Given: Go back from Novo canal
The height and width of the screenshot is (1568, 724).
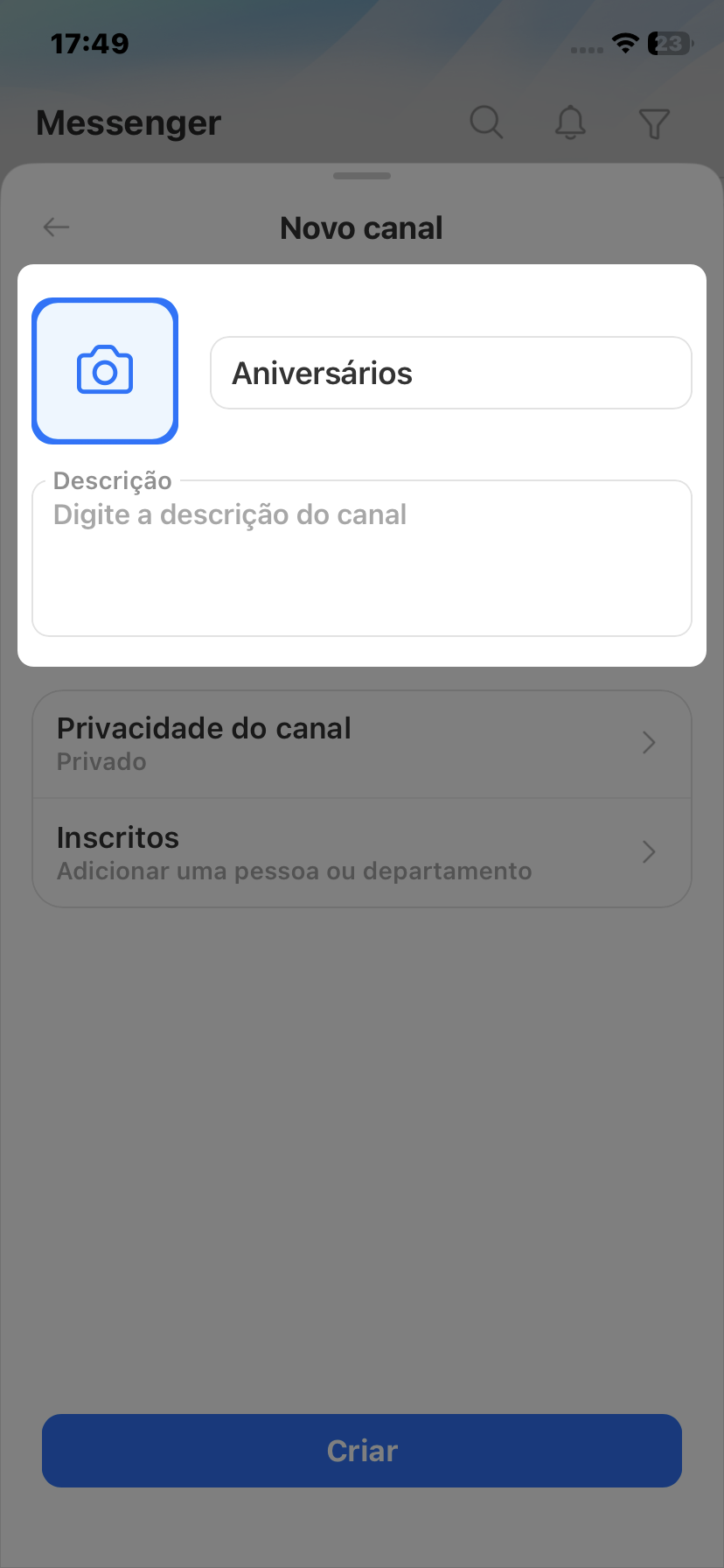Looking at the screenshot, I should pyautogui.click(x=56, y=227).
